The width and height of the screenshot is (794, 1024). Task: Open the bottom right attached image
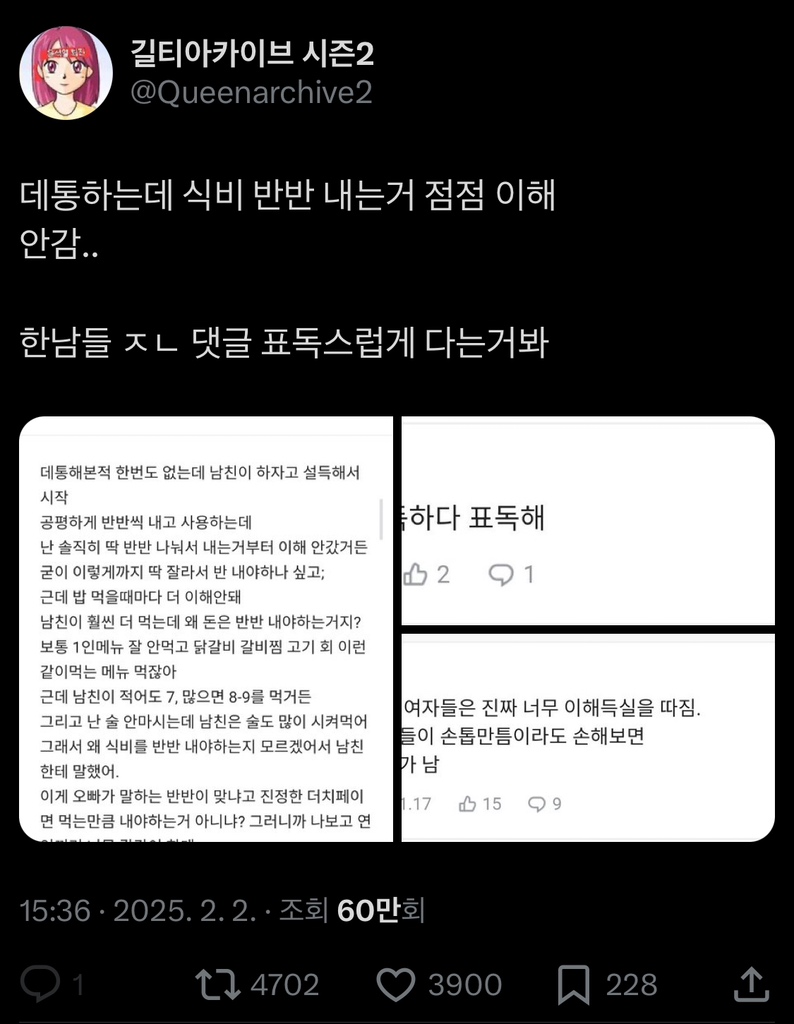588,736
